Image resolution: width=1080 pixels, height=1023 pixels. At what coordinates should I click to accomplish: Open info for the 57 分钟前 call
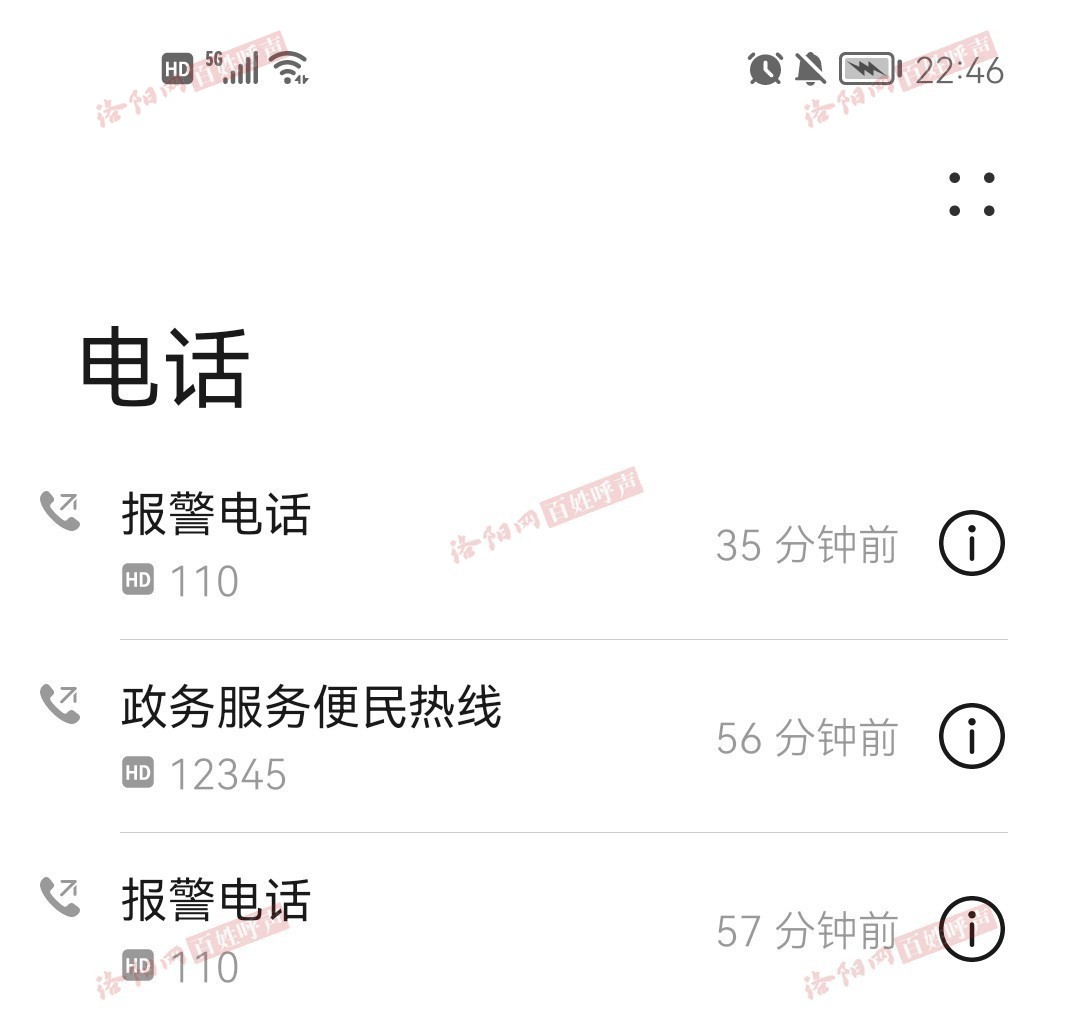click(971, 929)
